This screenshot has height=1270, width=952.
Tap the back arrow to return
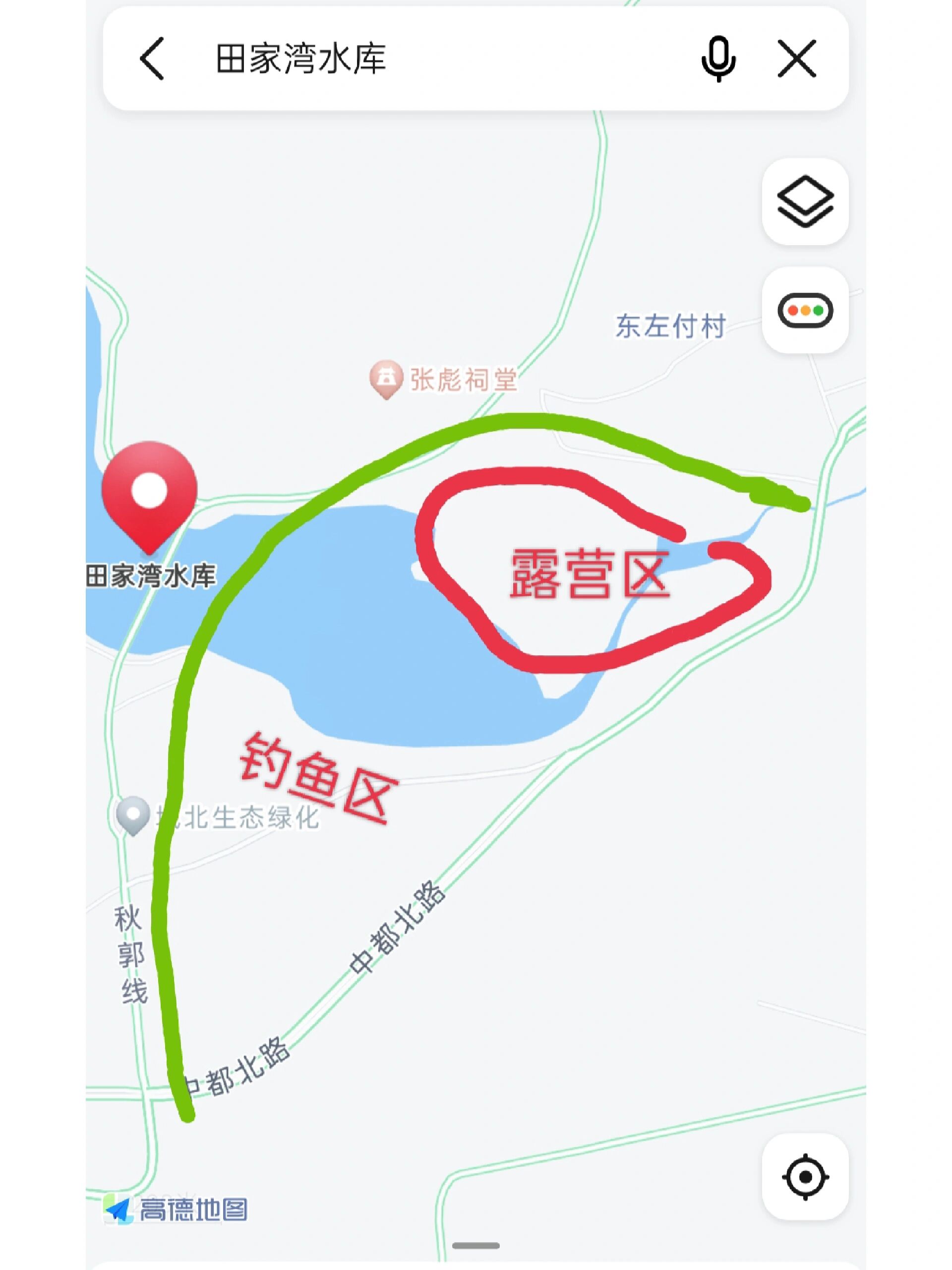[150, 59]
